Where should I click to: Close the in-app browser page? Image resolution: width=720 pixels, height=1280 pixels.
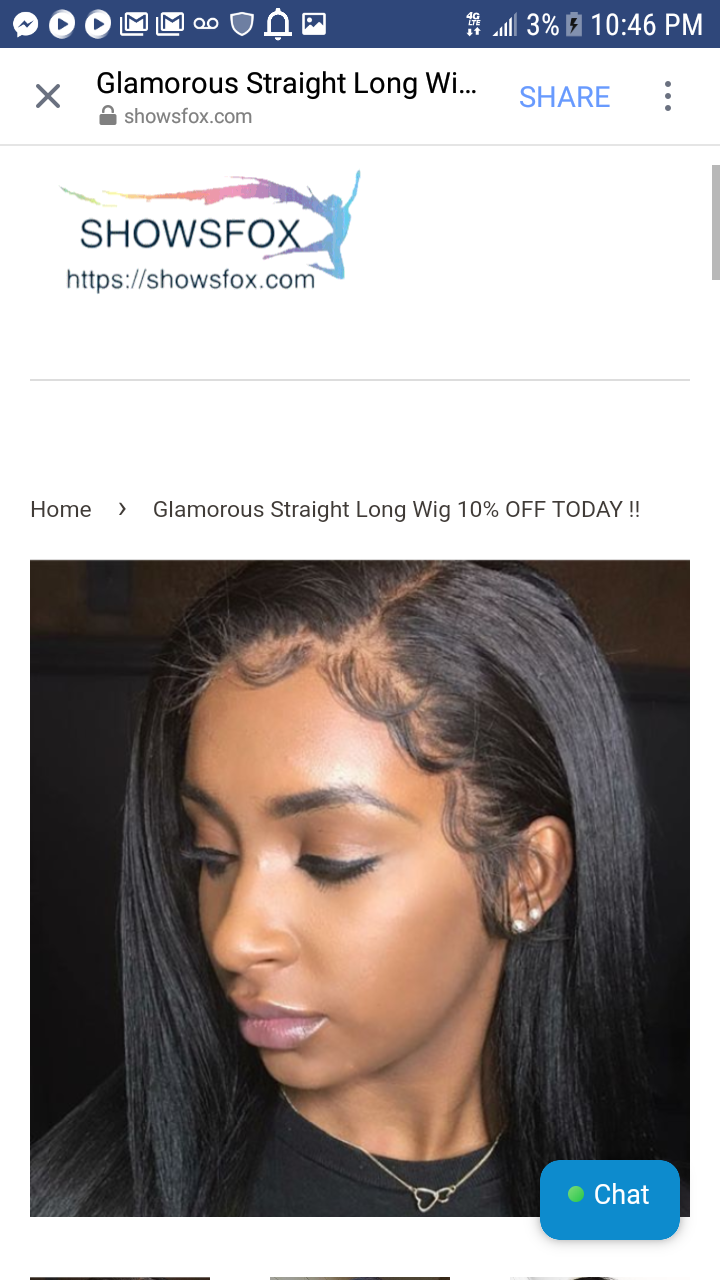[x=48, y=97]
